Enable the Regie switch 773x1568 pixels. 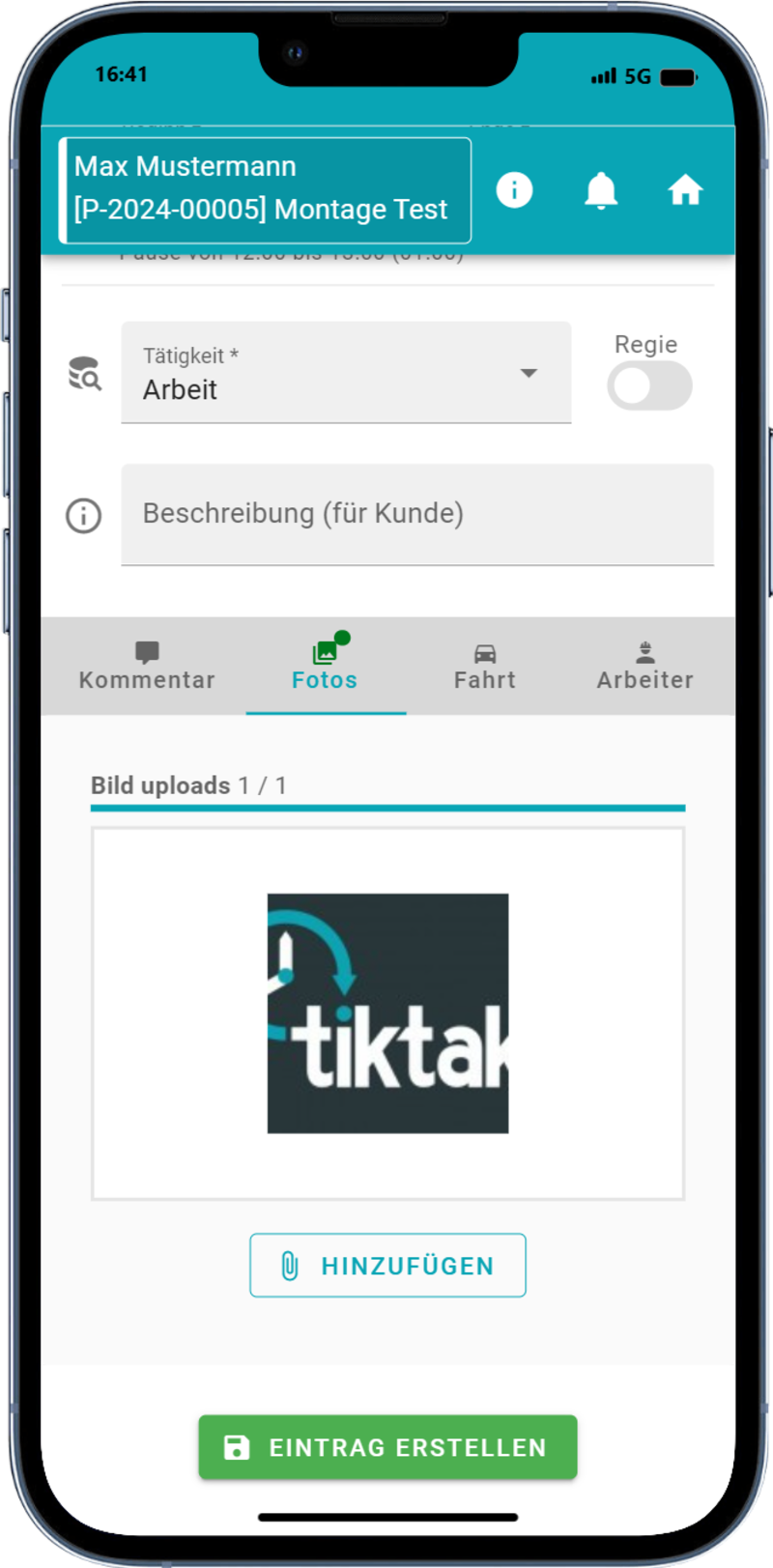coord(648,385)
